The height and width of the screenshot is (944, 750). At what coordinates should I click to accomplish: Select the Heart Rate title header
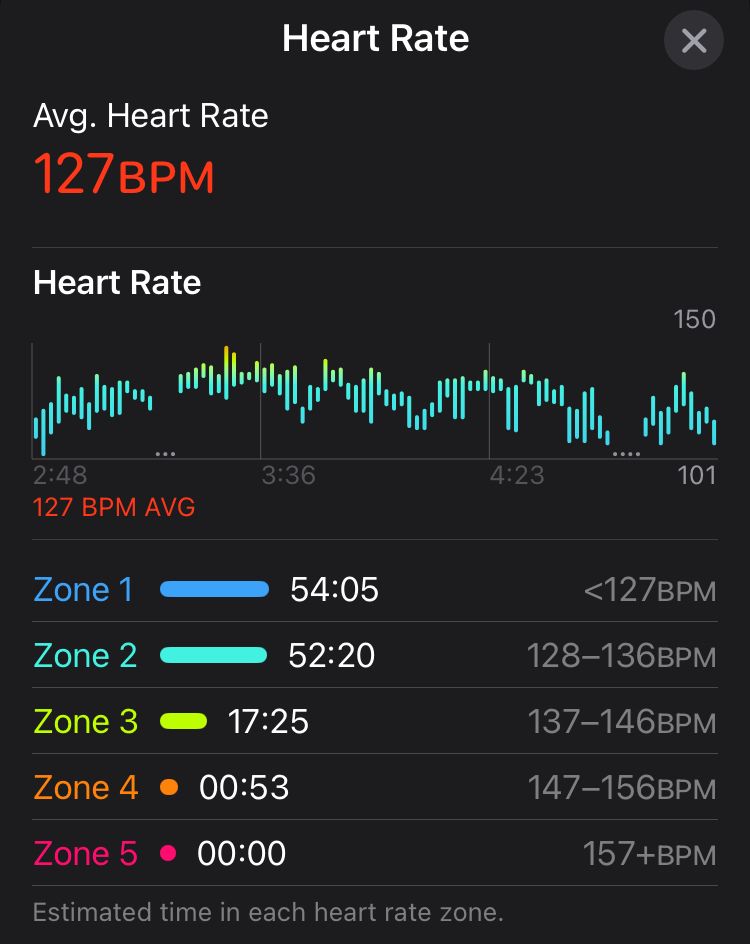click(116, 282)
